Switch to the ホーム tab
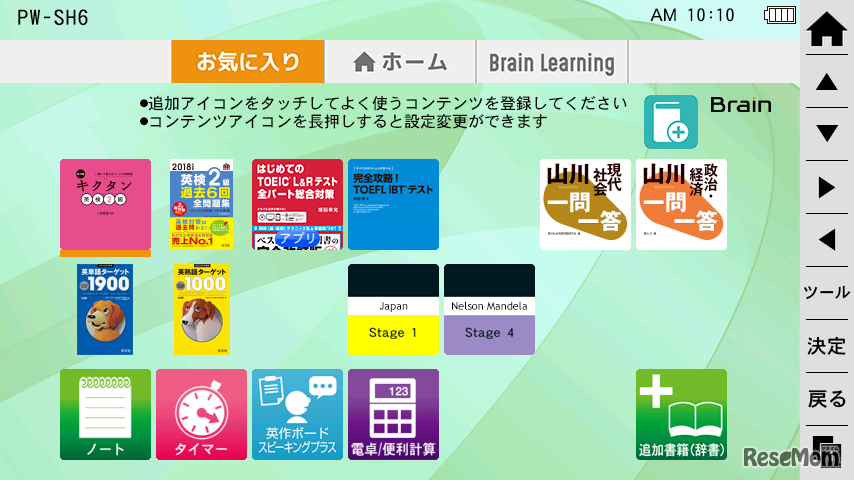Viewport: 854px width, 480px height. 400,62
